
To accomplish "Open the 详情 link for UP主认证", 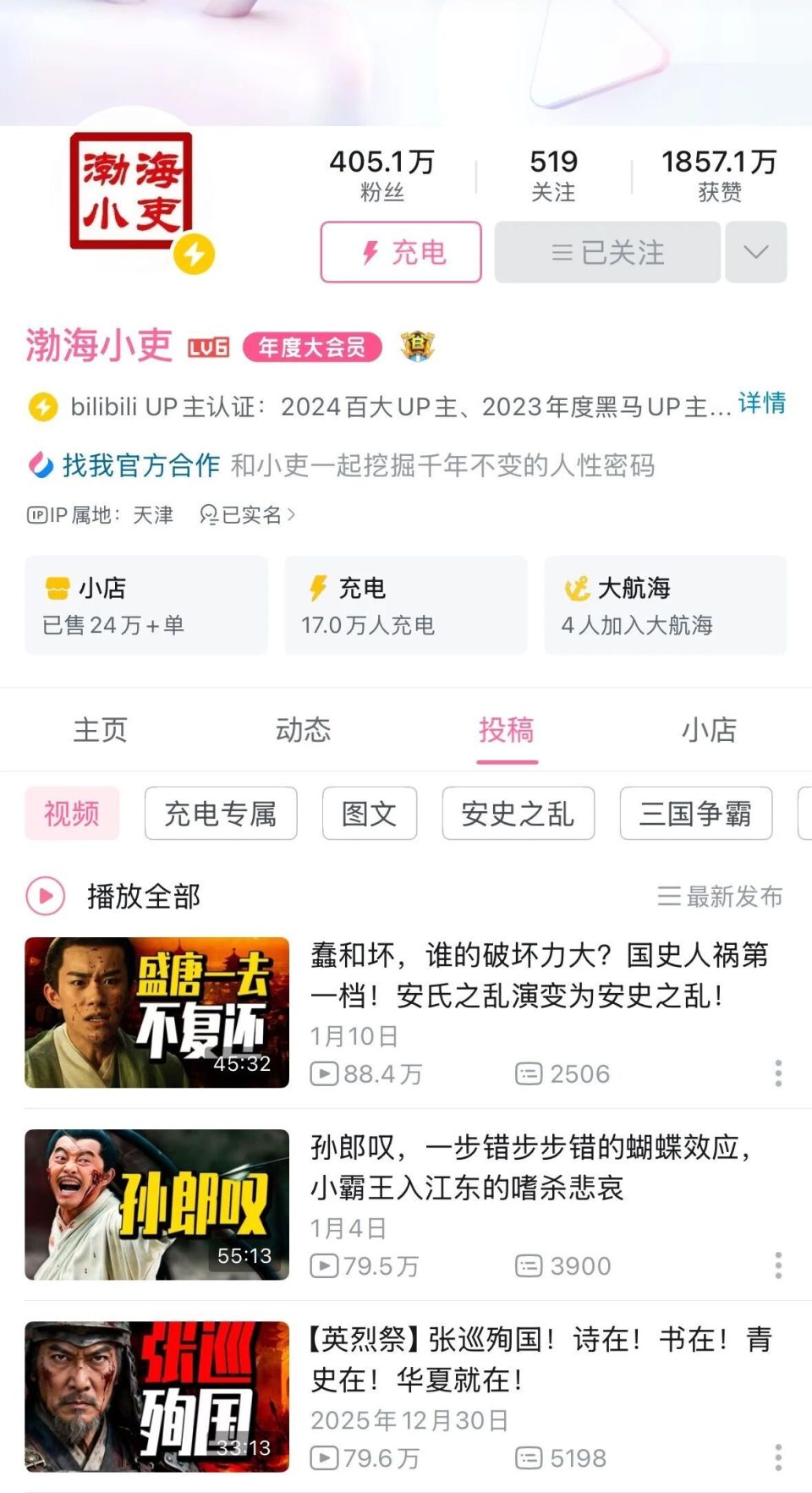I will pos(762,405).
